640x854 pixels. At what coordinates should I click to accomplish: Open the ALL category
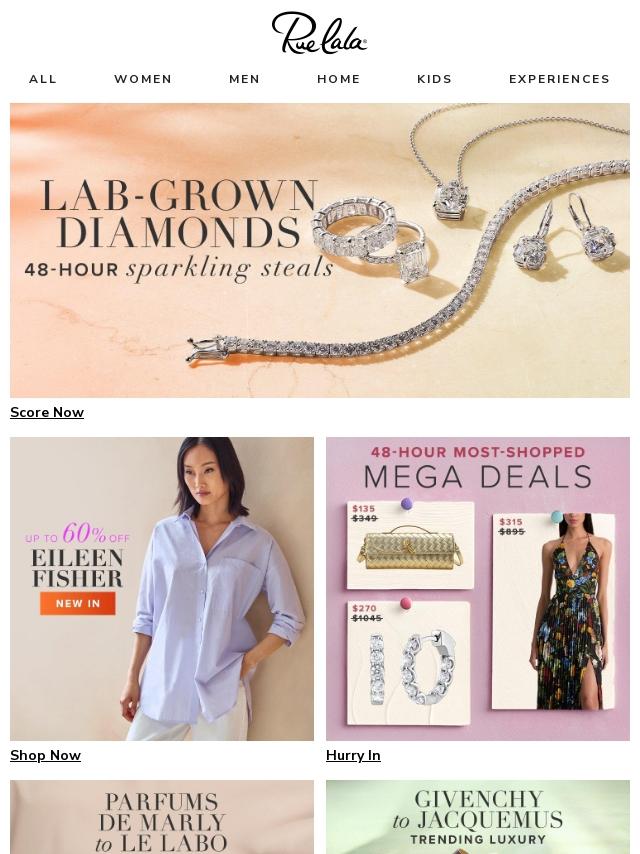click(42, 79)
